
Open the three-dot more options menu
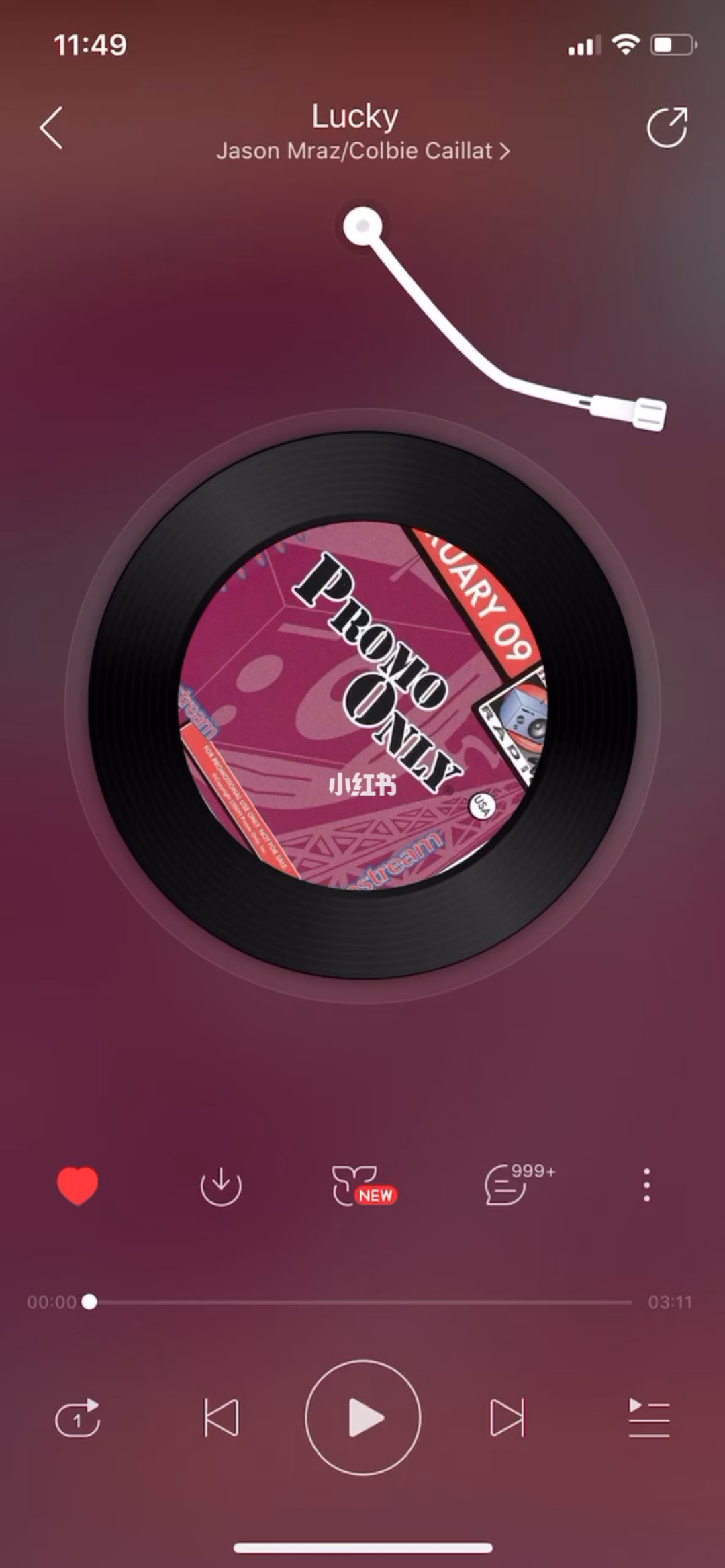(646, 1185)
